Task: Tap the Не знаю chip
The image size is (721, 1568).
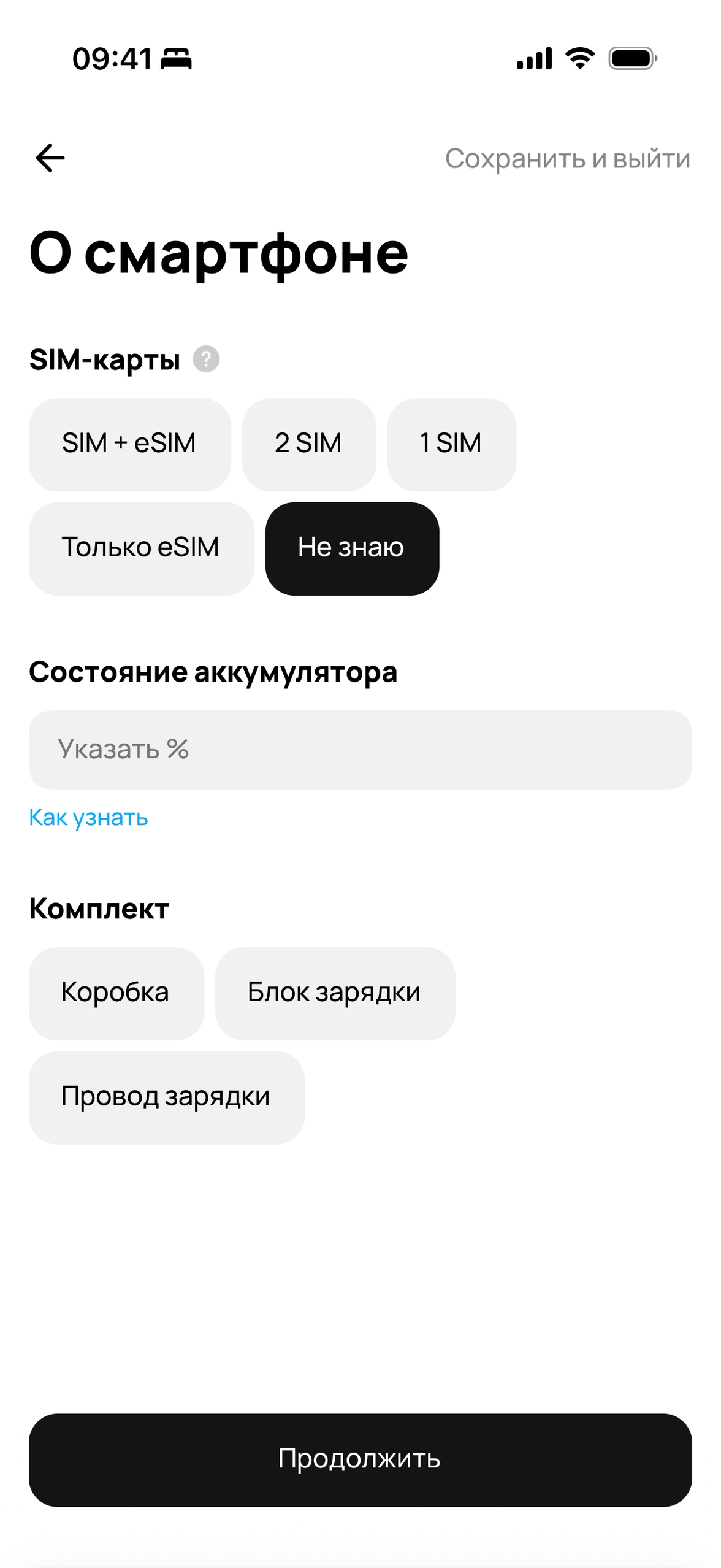Action: click(352, 548)
